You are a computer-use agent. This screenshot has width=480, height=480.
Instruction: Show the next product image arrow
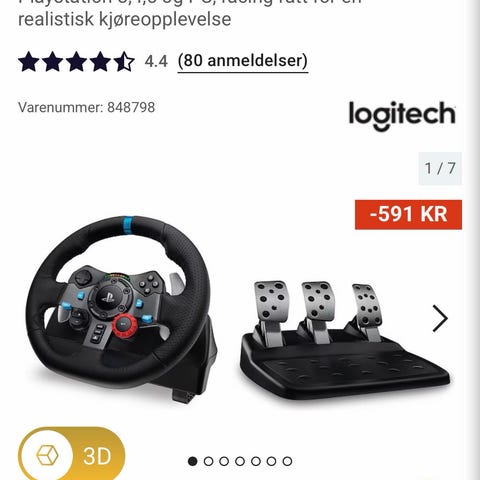click(440, 319)
